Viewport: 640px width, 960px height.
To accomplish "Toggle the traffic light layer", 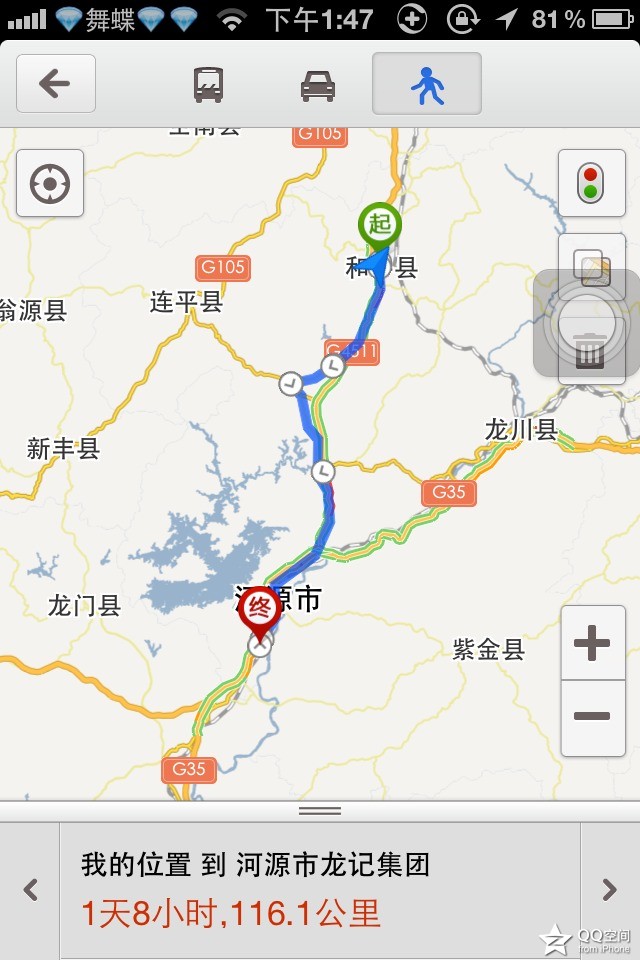I will (591, 183).
